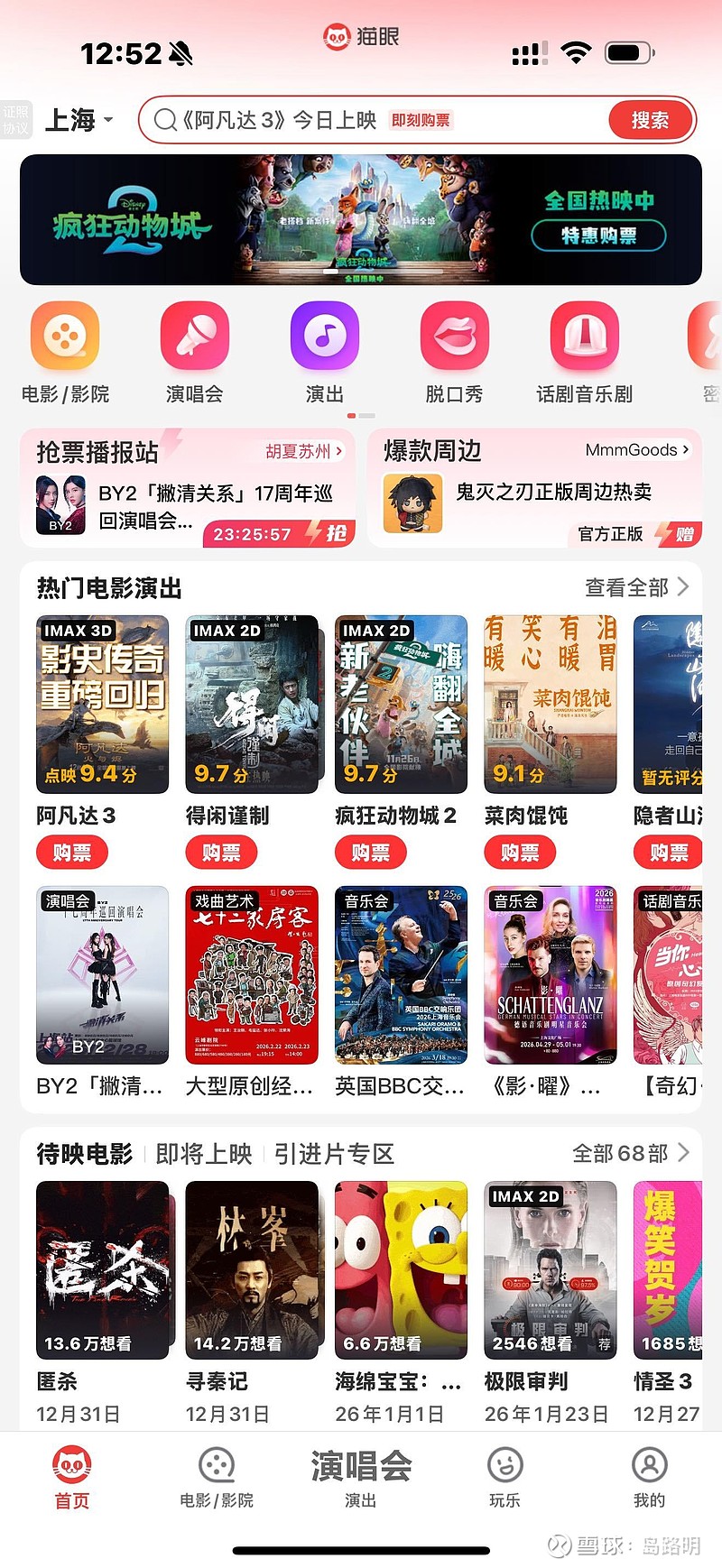
Task: Switch to the 即将上映 tab
Action: [x=202, y=1153]
